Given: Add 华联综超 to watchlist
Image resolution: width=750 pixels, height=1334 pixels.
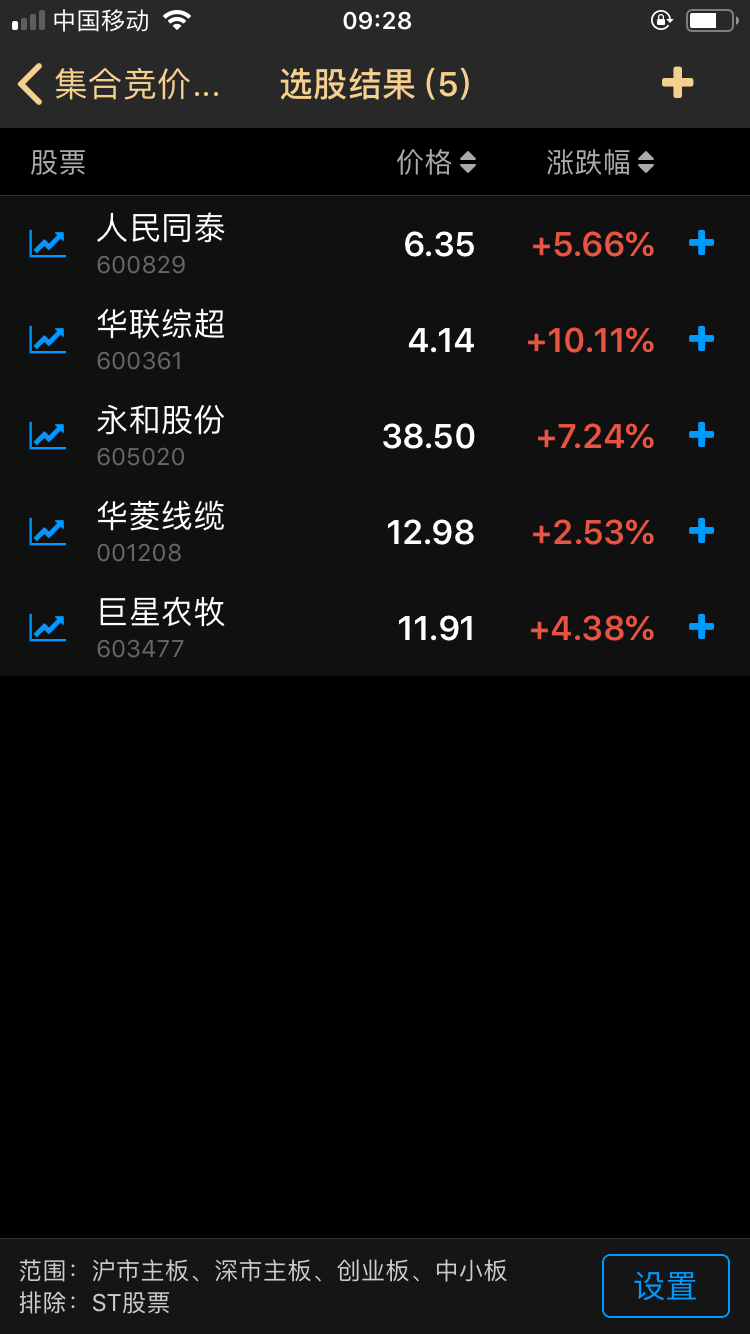Looking at the screenshot, I should pos(702,339).
